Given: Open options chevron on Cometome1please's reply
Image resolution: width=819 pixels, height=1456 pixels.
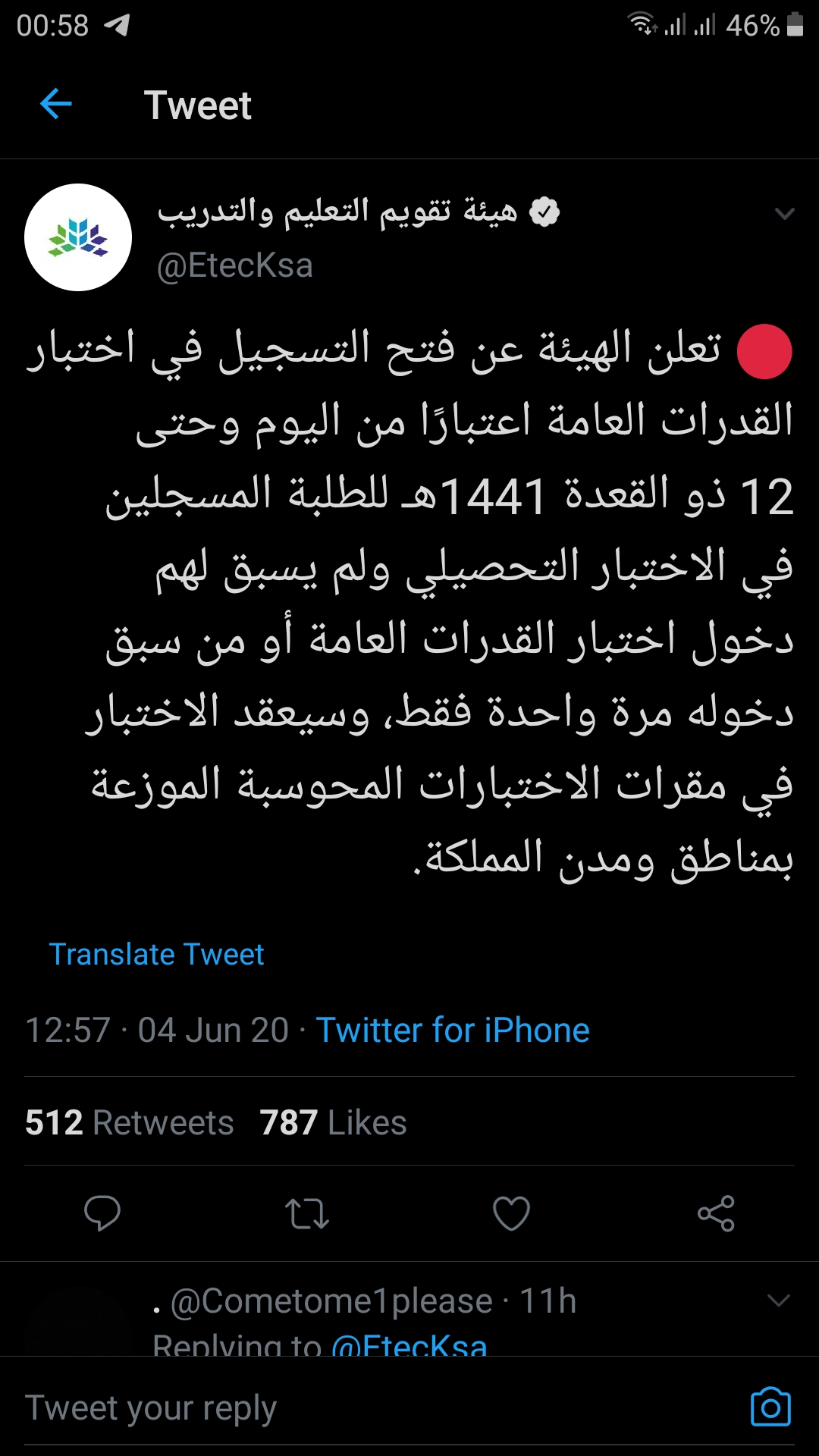Looking at the screenshot, I should pyautogui.click(x=779, y=1301).
